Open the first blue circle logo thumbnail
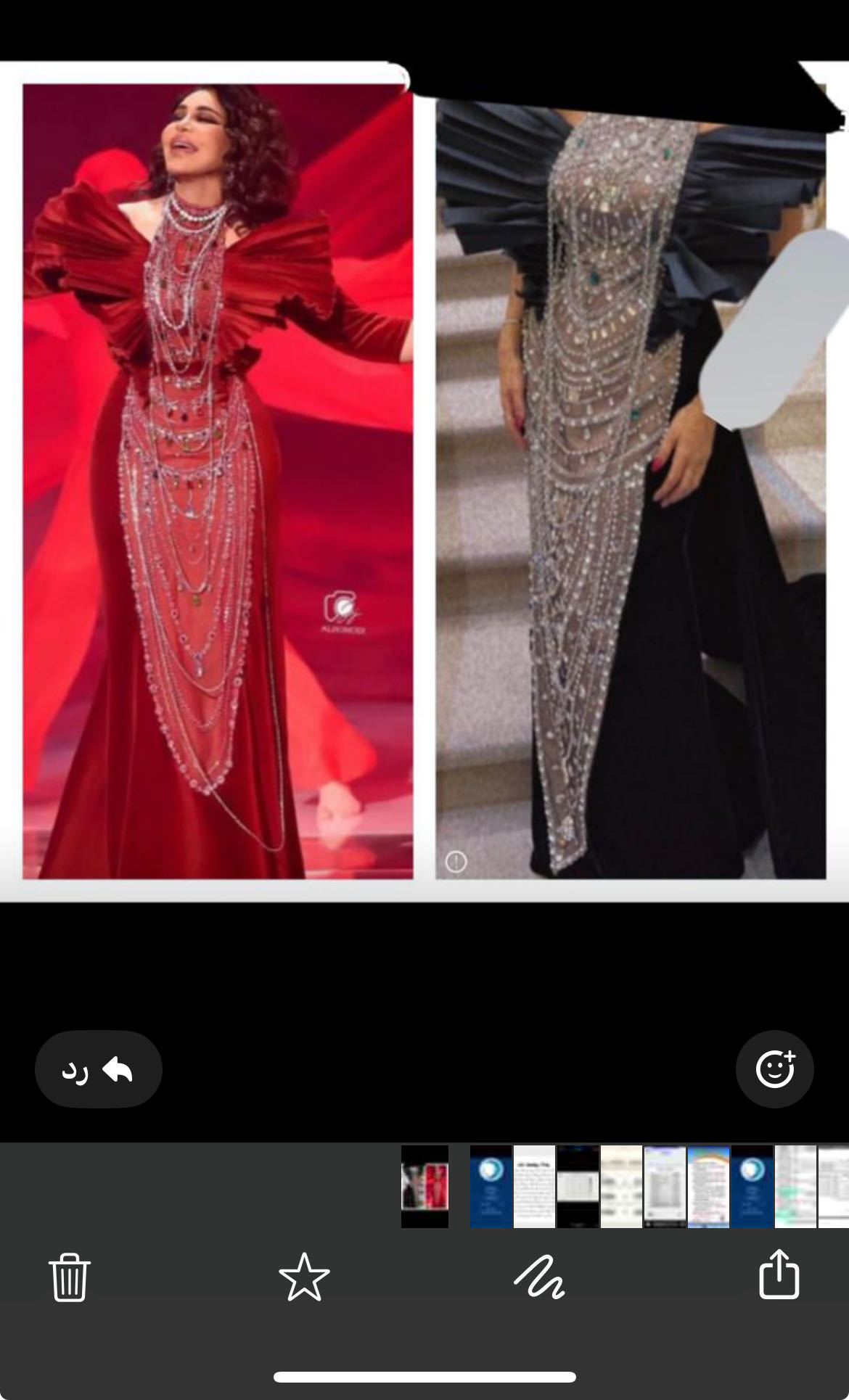This screenshot has height=1400, width=849. [x=491, y=1187]
